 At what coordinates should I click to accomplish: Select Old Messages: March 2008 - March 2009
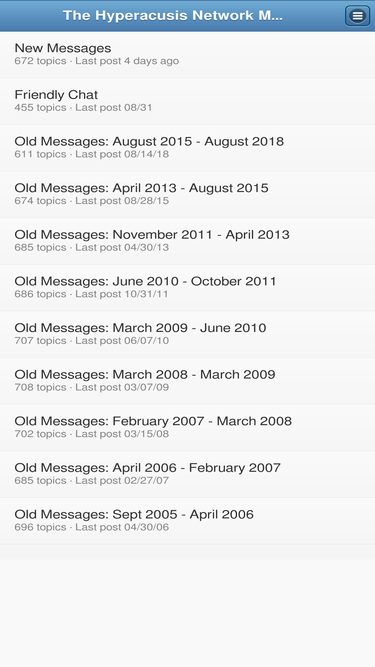point(188,381)
